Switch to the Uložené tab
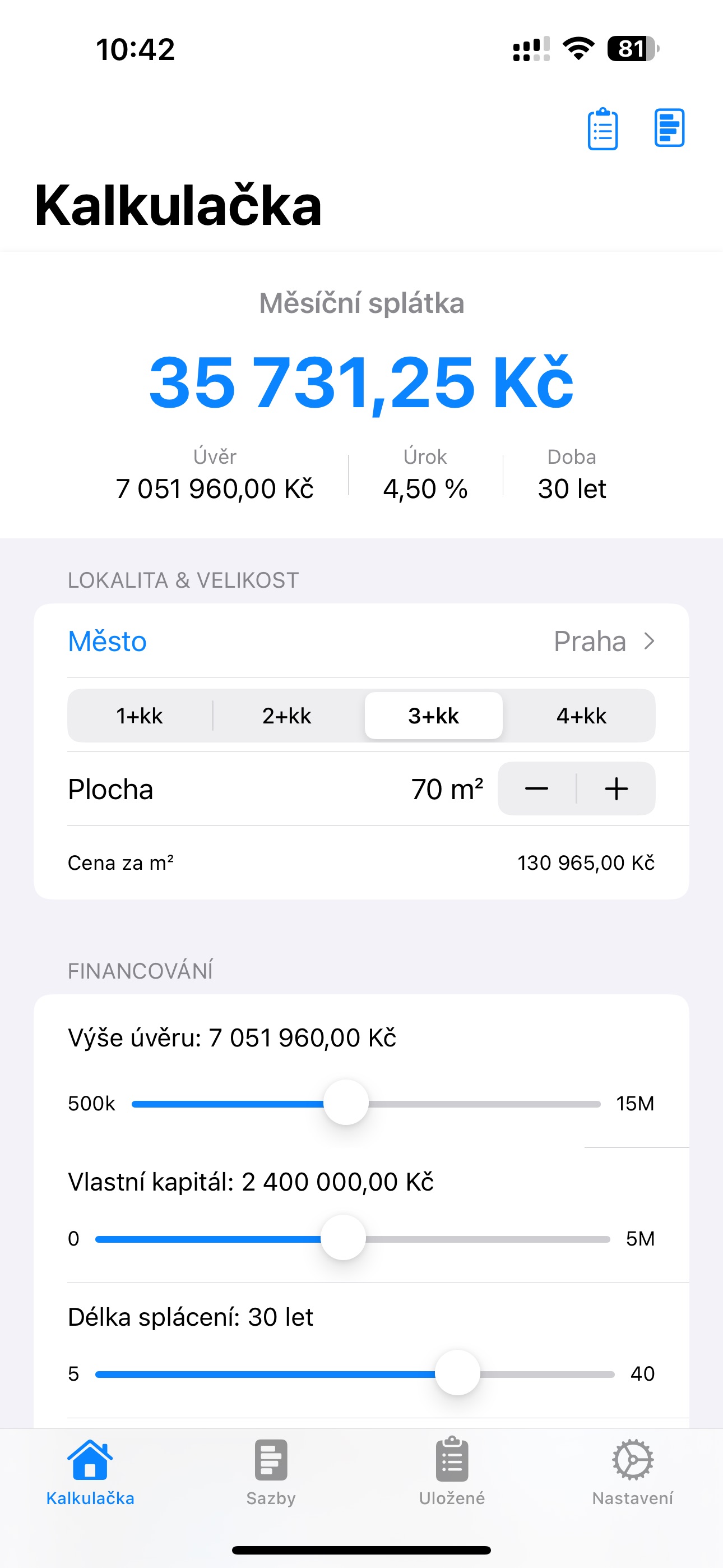 click(452, 1472)
